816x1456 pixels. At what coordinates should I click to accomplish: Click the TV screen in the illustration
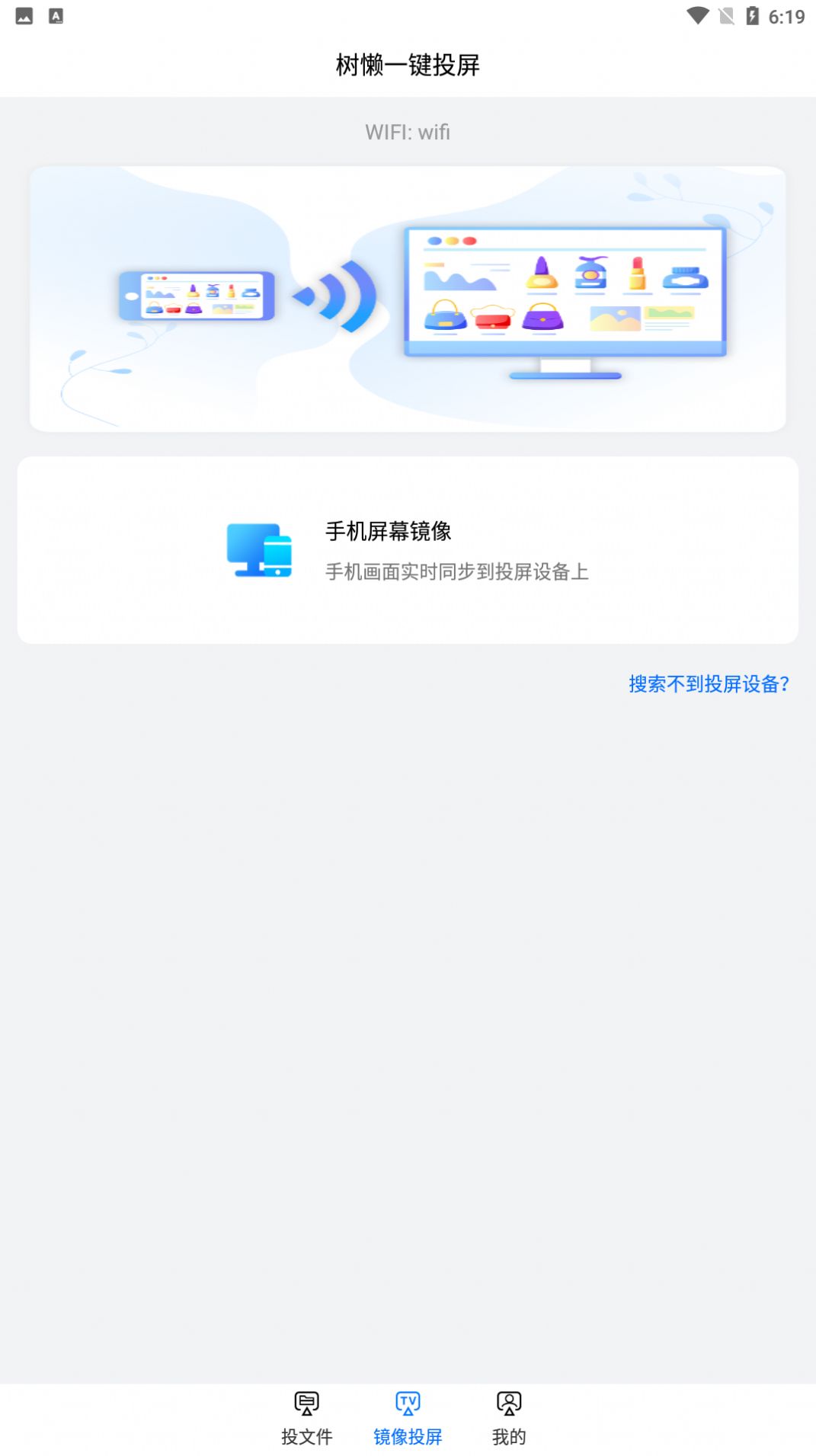pyautogui.click(x=565, y=291)
